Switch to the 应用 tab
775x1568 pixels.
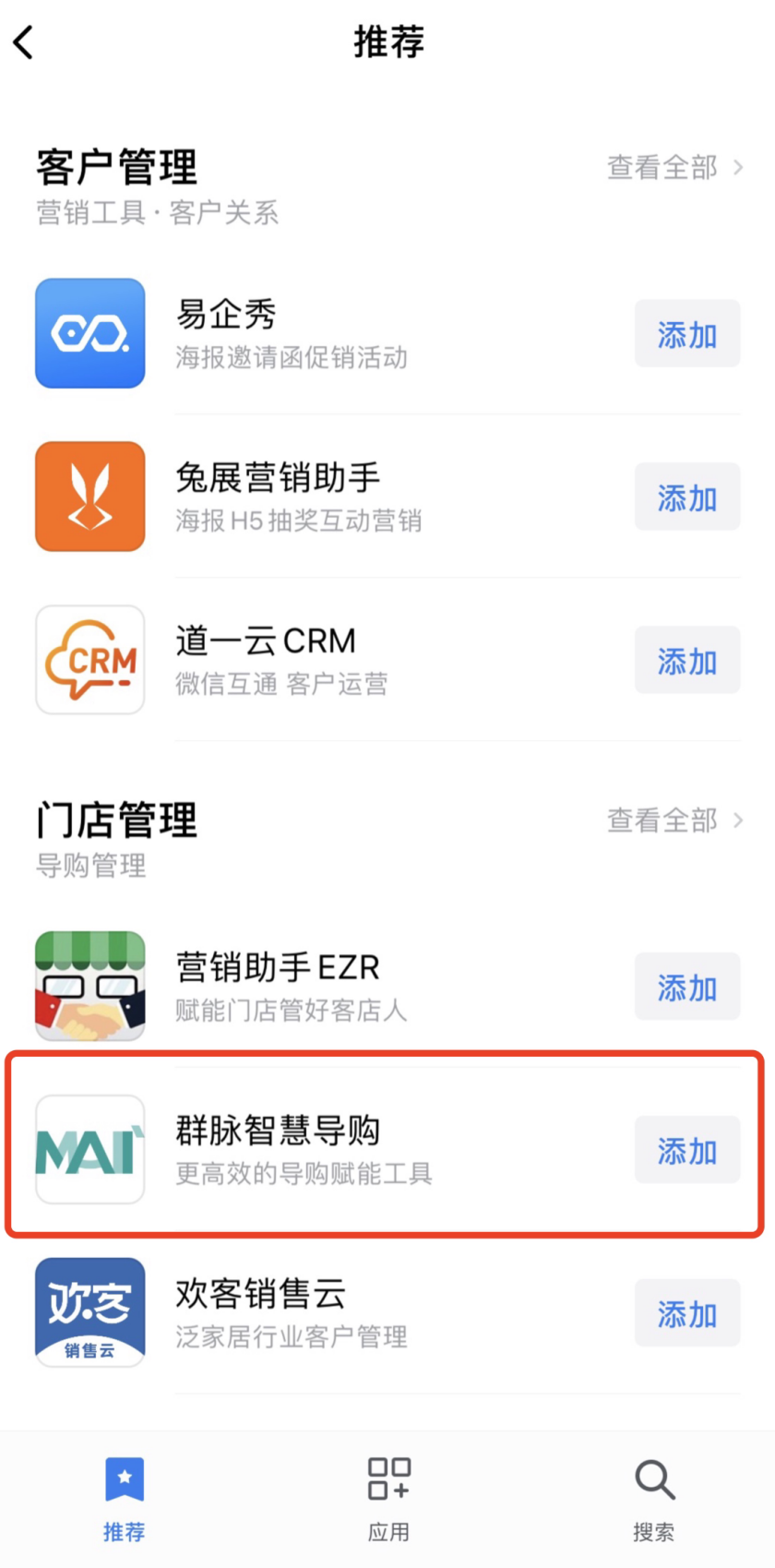pyautogui.click(x=388, y=1498)
